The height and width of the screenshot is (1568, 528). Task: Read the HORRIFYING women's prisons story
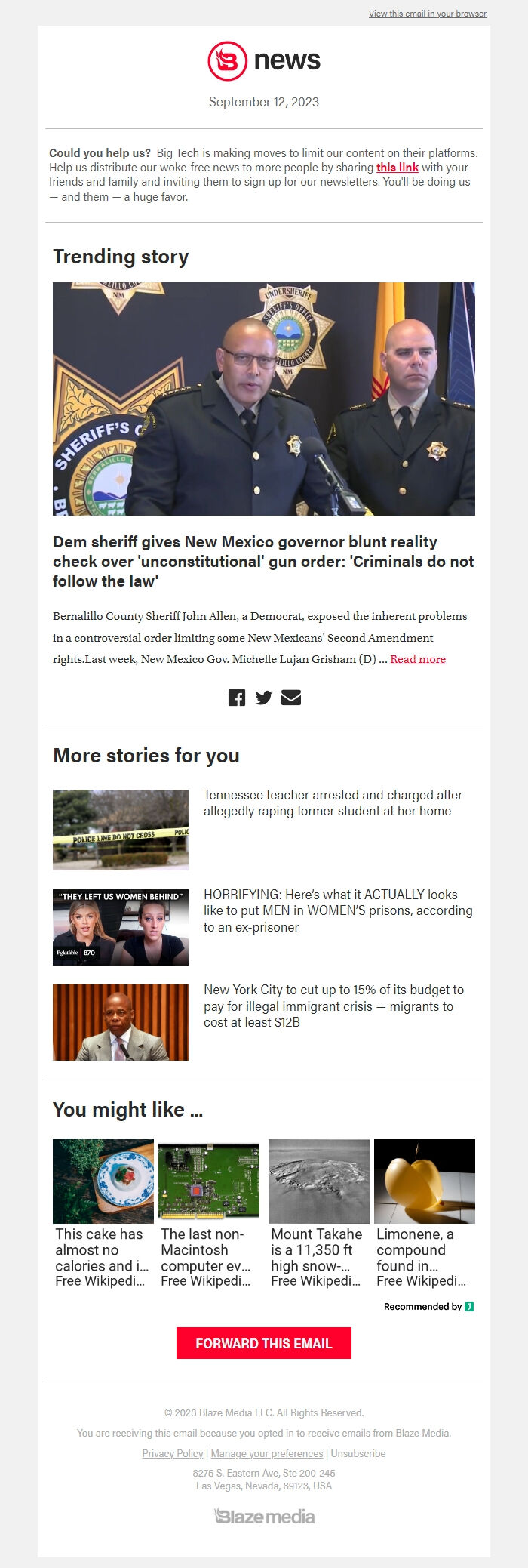[x=338, y=910]
